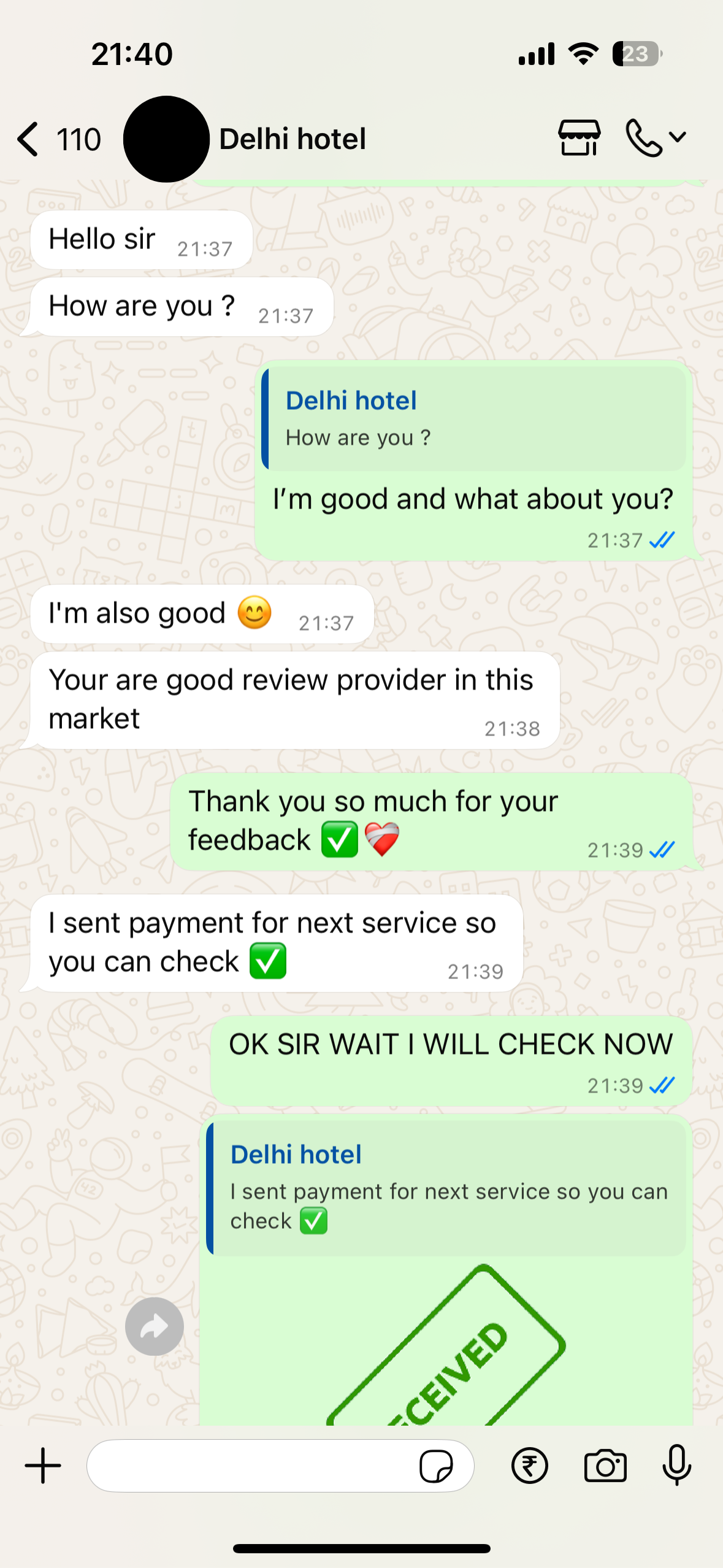
Task: Launch the camera
Action: click(x=605, y=1466)
